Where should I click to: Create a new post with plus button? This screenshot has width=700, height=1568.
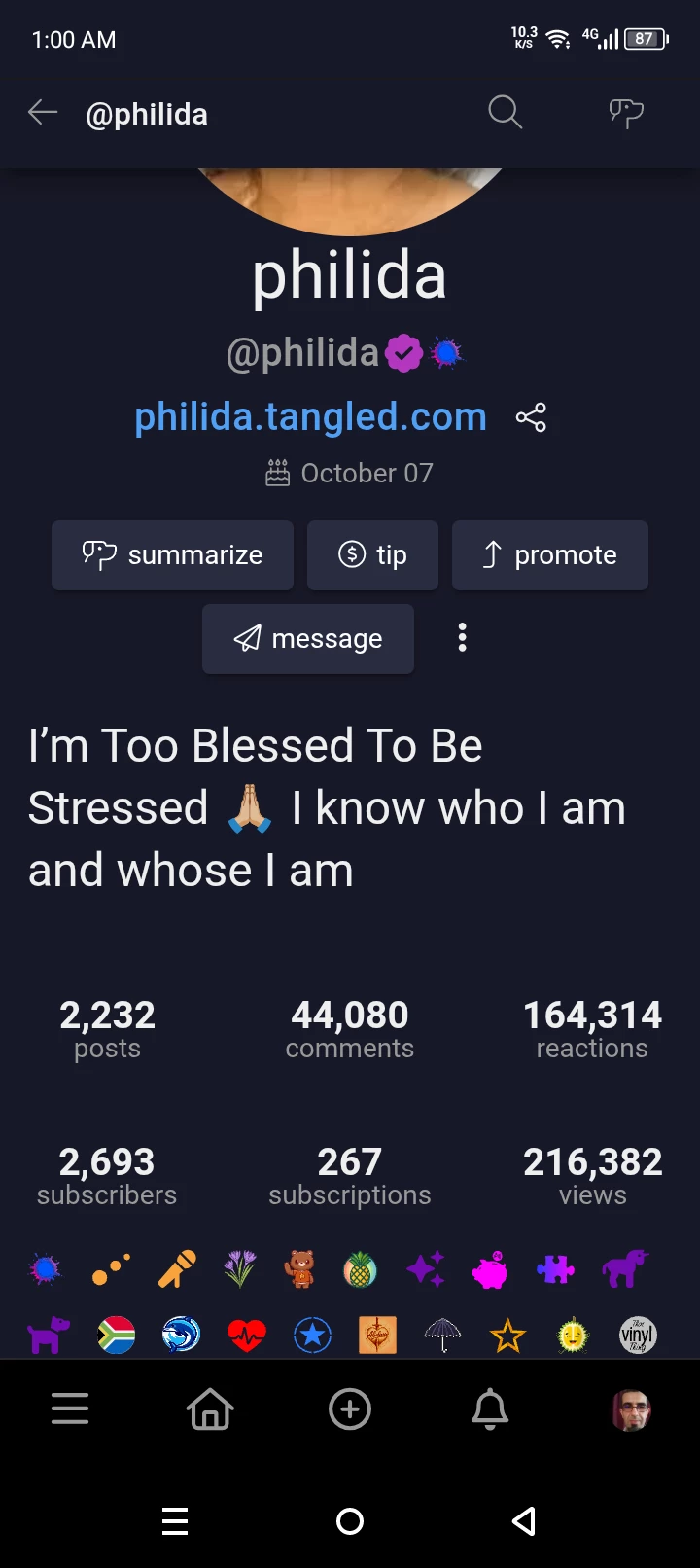(x=350, y=1408)
